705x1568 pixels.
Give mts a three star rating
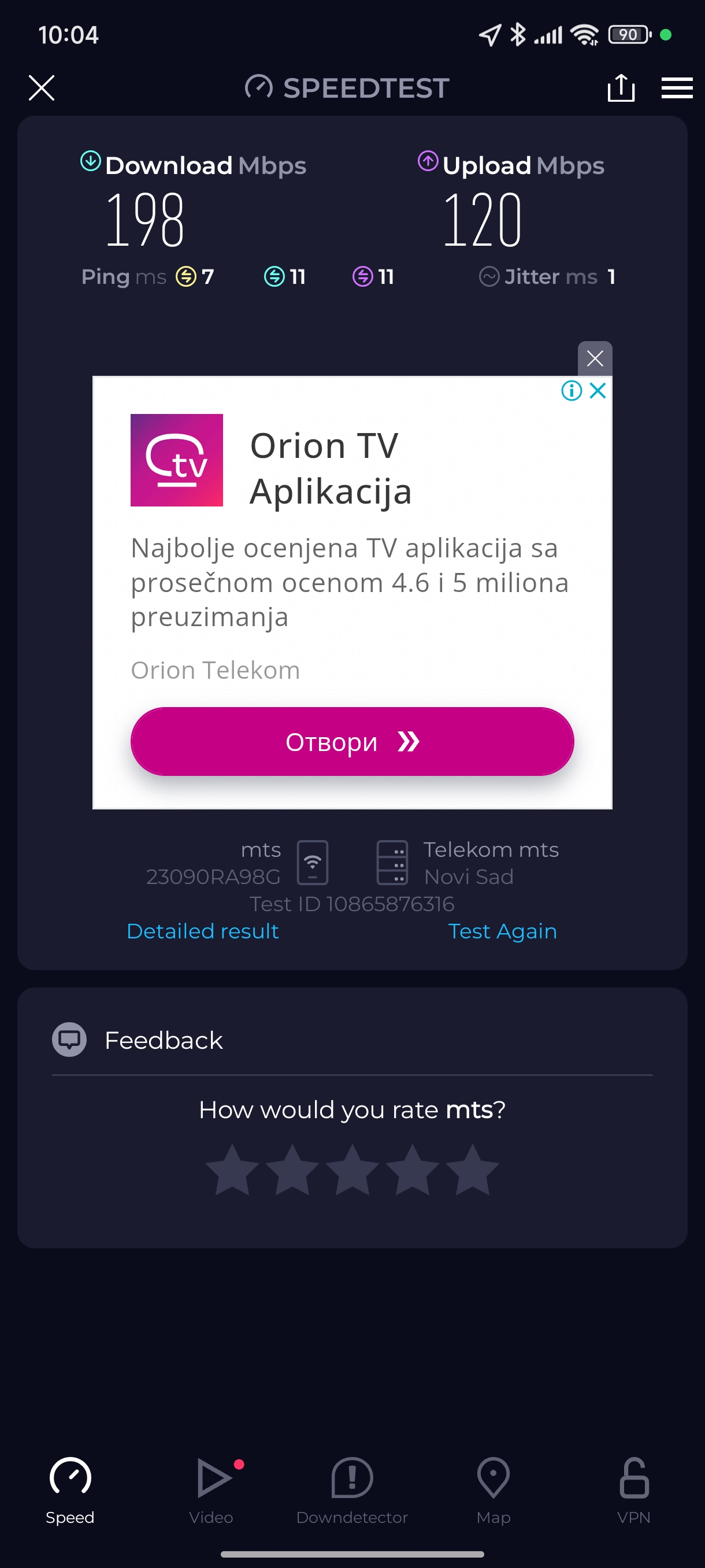click(x=352, y=1169)
